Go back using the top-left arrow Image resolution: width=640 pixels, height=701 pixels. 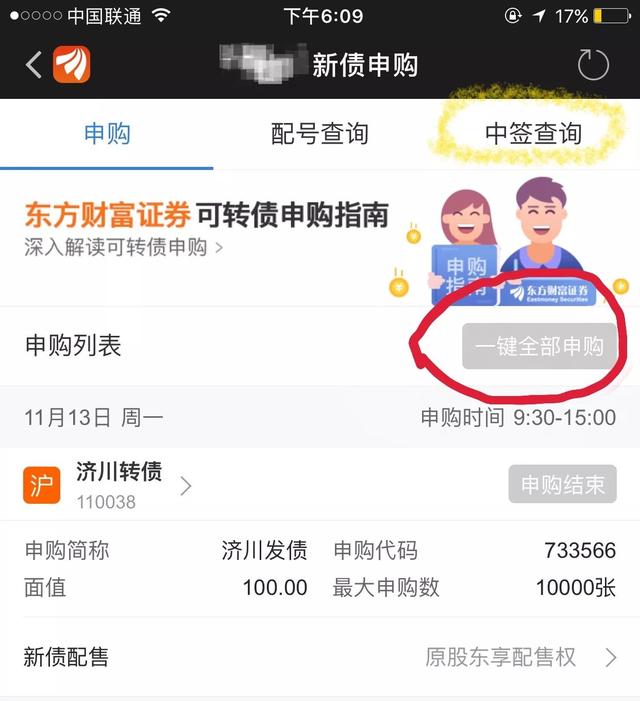pos(34,65)
